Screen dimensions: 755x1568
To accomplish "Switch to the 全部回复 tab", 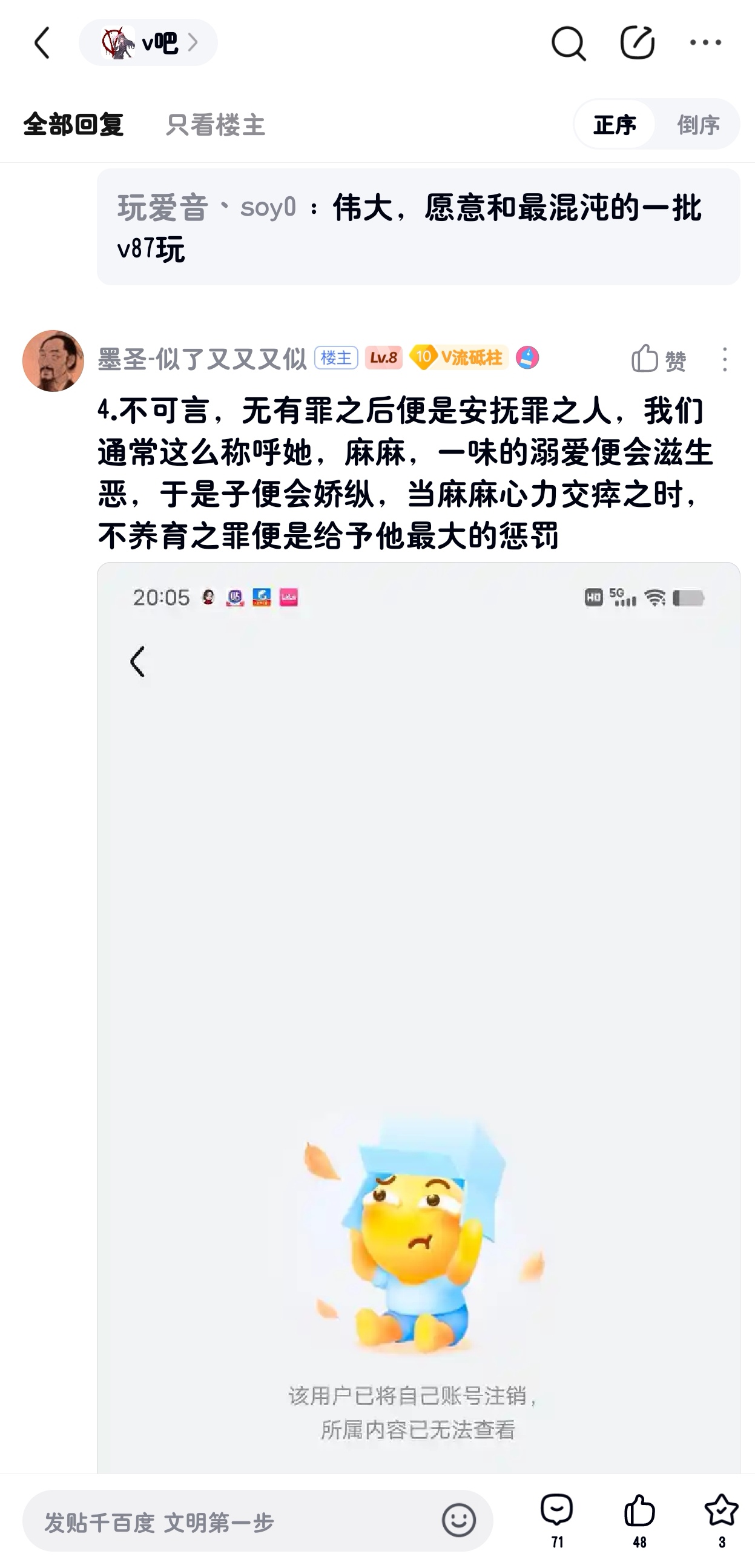I will 74,125.
